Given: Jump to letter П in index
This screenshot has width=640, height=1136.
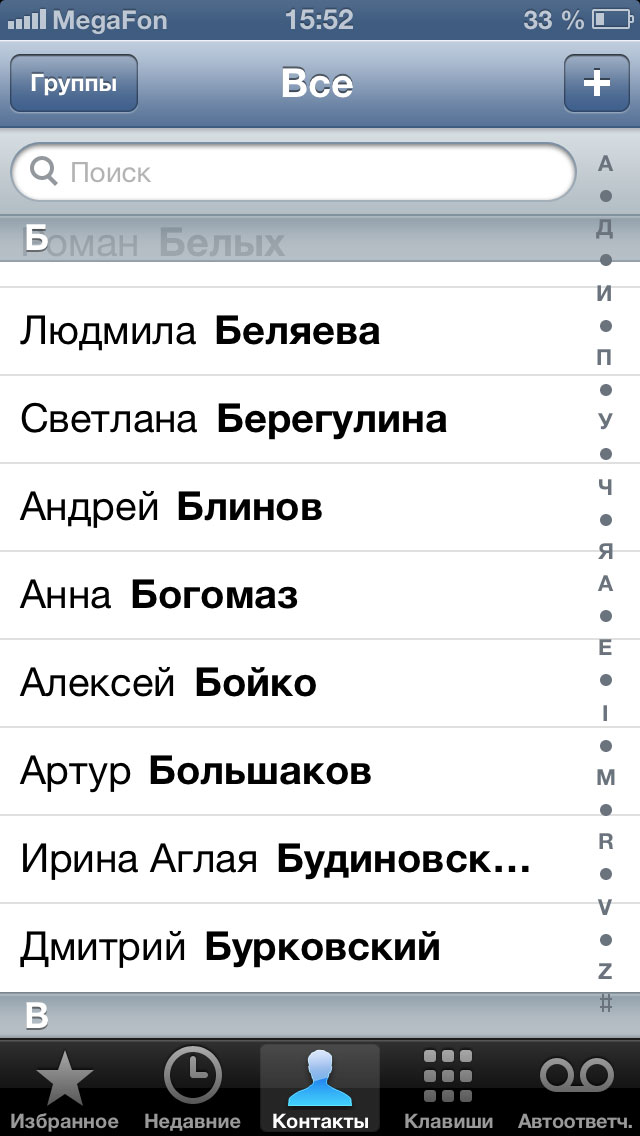Looking at the screenshot, I should [605, 357].
